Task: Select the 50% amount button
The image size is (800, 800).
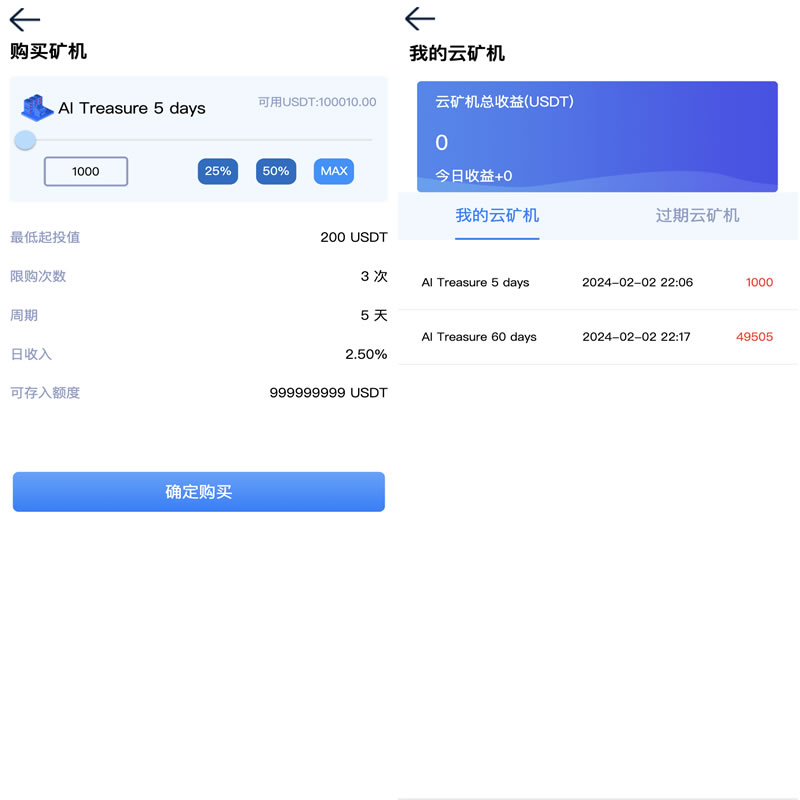Action: tap(276, 171)
